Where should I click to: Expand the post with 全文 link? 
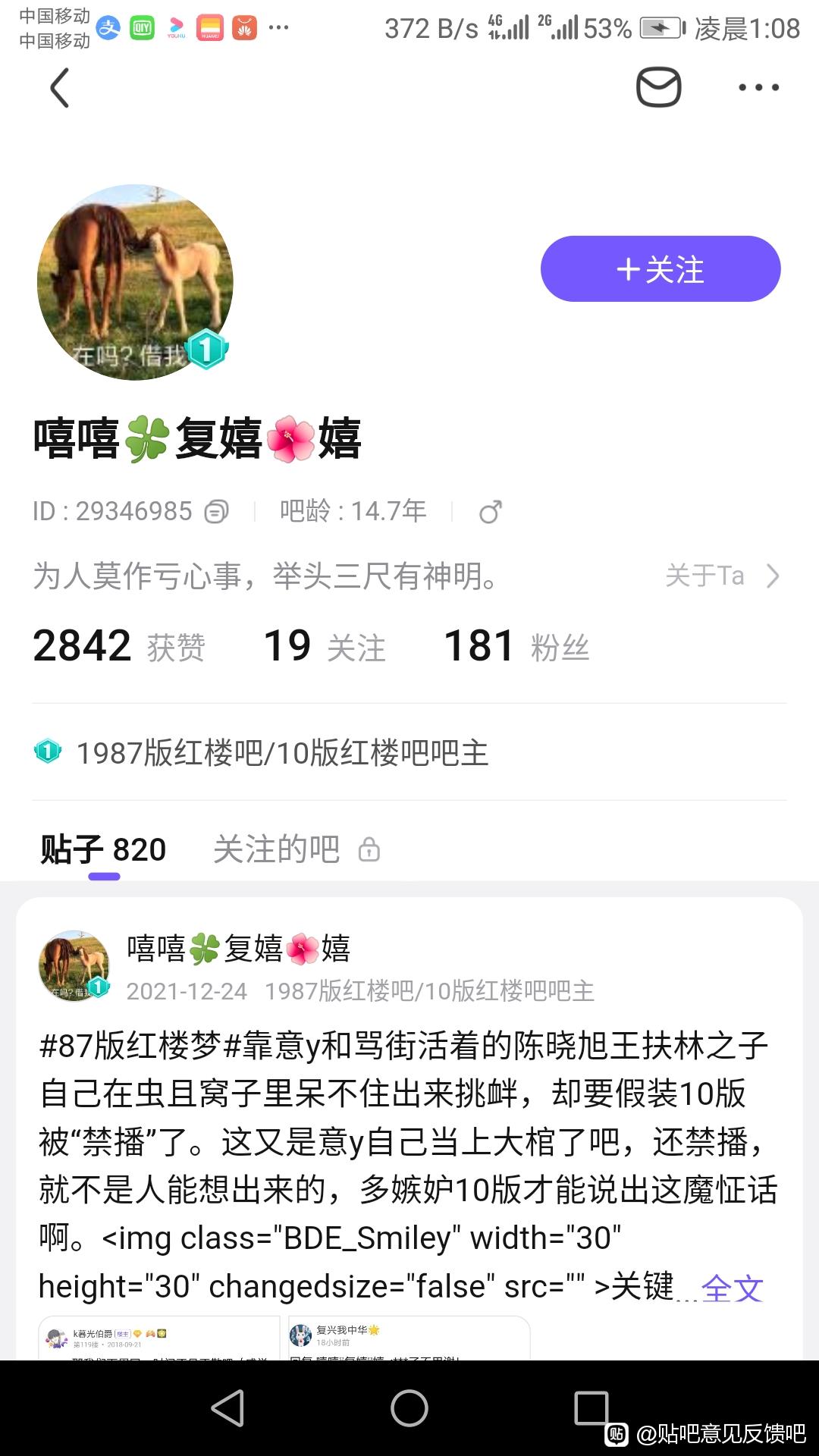(732, 1288)
